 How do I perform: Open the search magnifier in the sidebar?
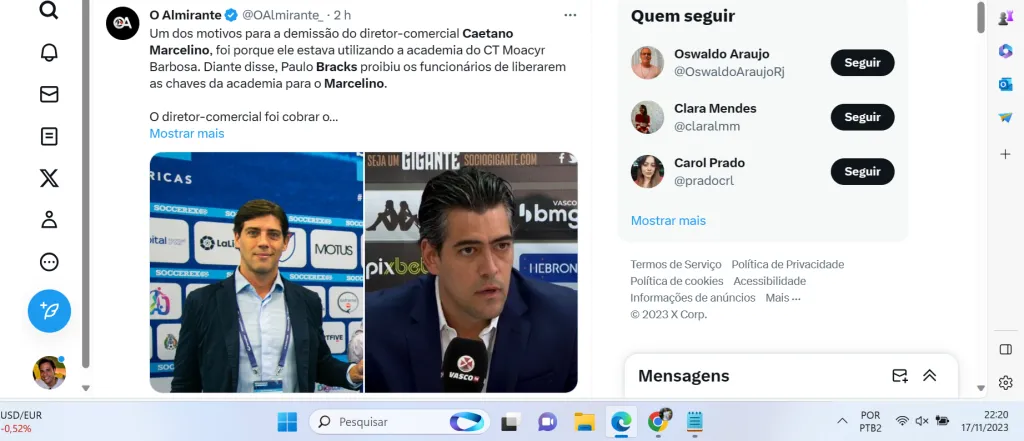pyautogui.click(x=48, y=11)
